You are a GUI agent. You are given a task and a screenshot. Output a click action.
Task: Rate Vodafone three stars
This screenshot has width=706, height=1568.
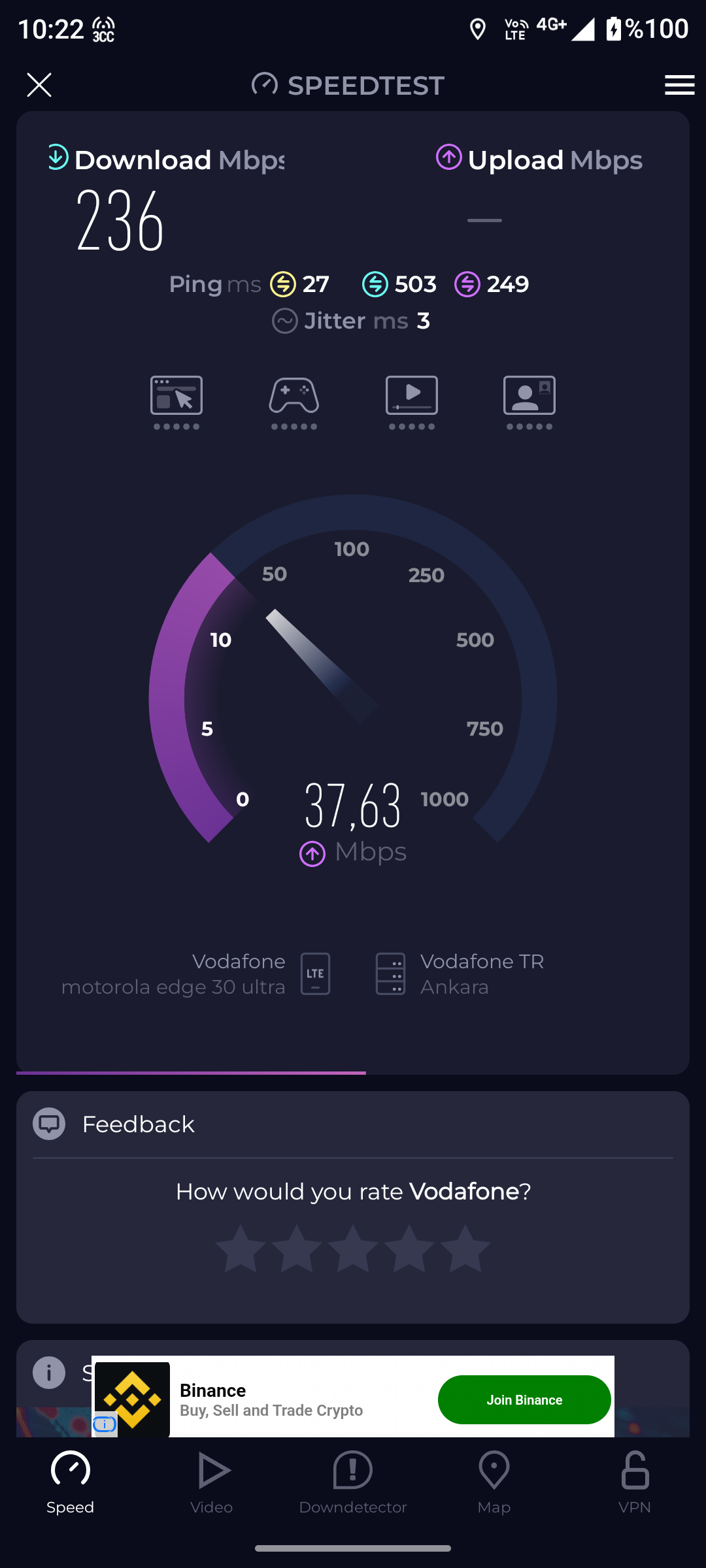[x=353, y=1249]
